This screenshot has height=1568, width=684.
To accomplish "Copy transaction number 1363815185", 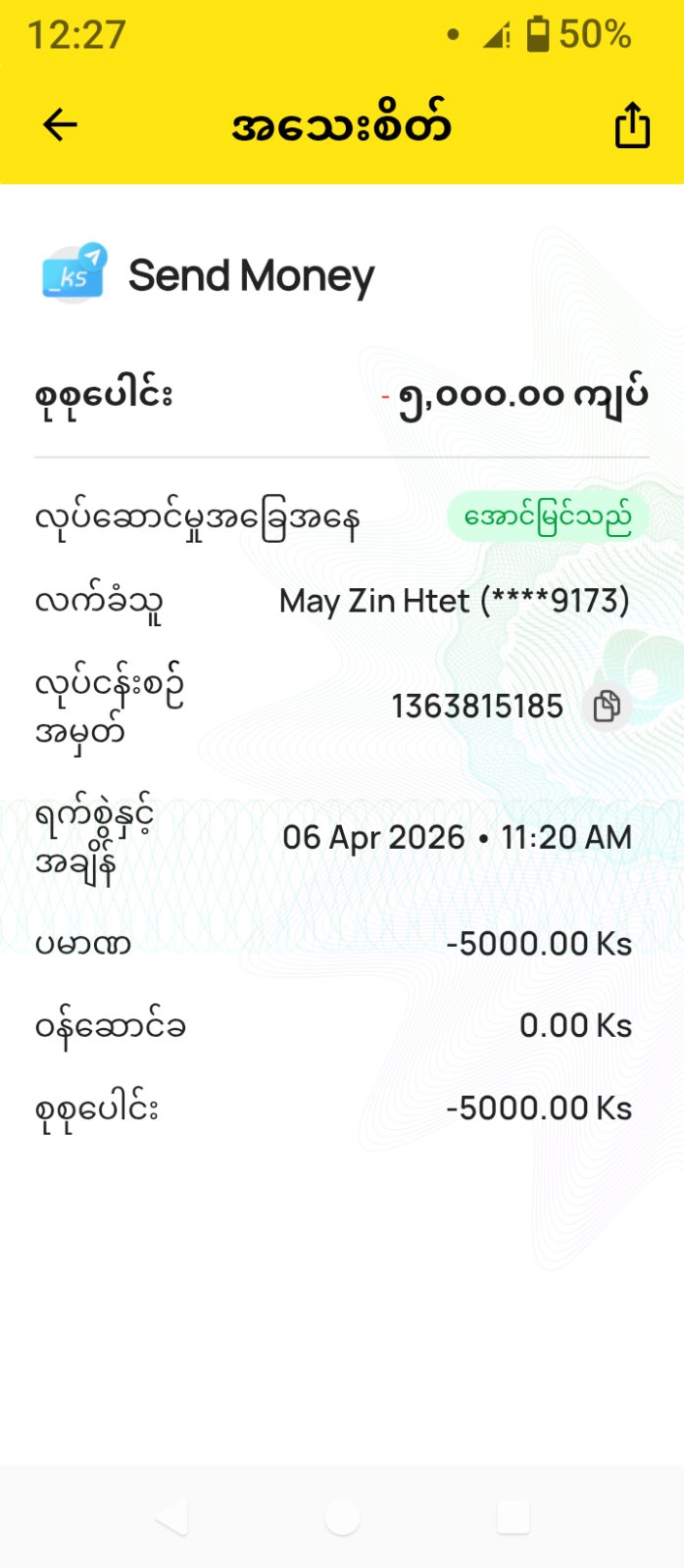I will (607, 706).
